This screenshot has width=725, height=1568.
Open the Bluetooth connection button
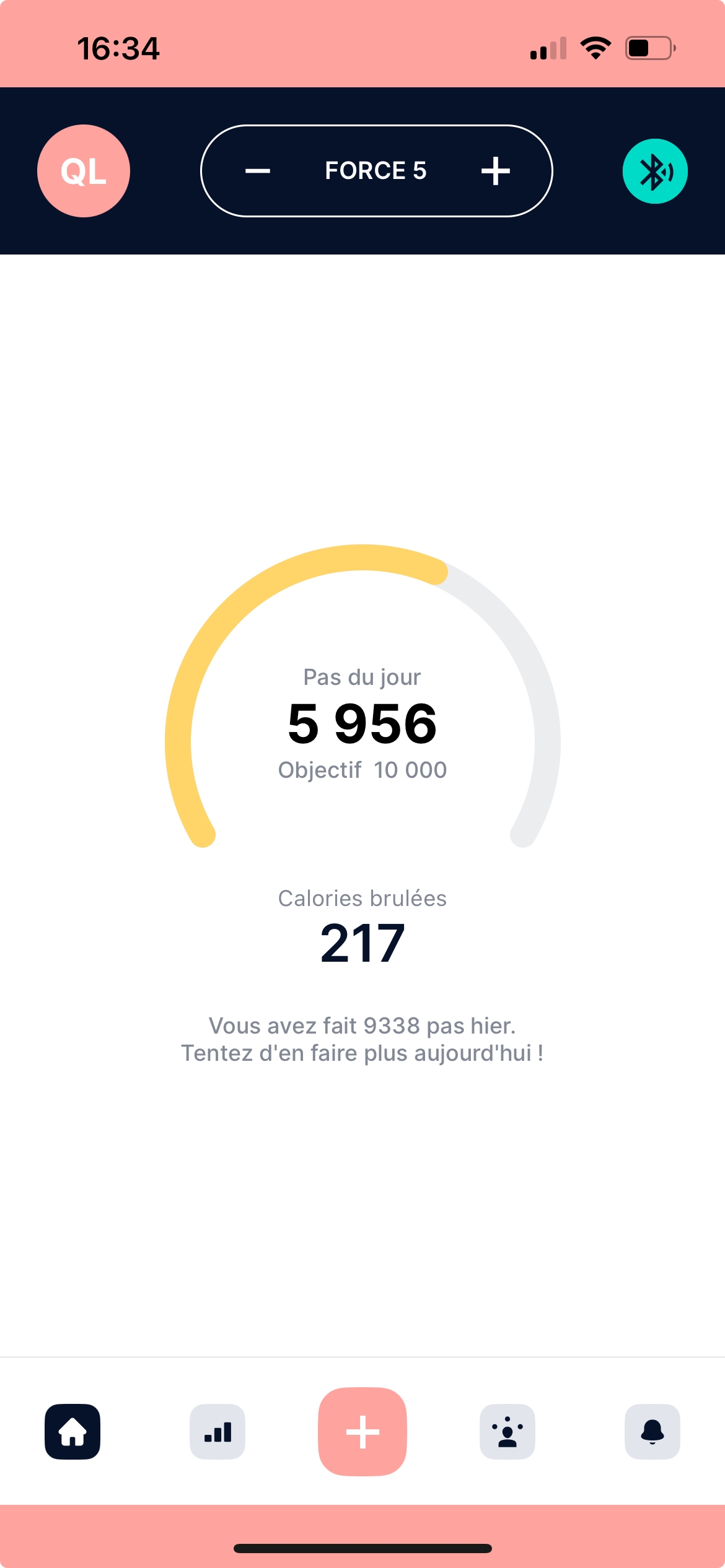pyautogui.click(x=655, y=171)
